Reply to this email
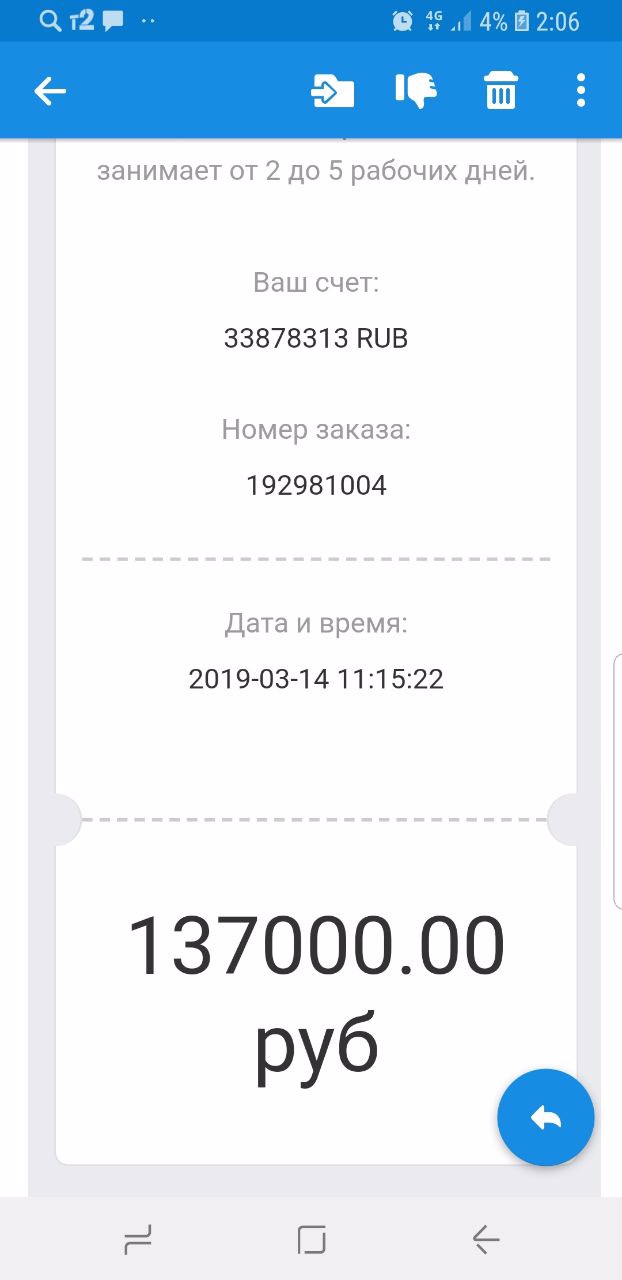The image size is (622, 1280). (x=546, y=1118)
